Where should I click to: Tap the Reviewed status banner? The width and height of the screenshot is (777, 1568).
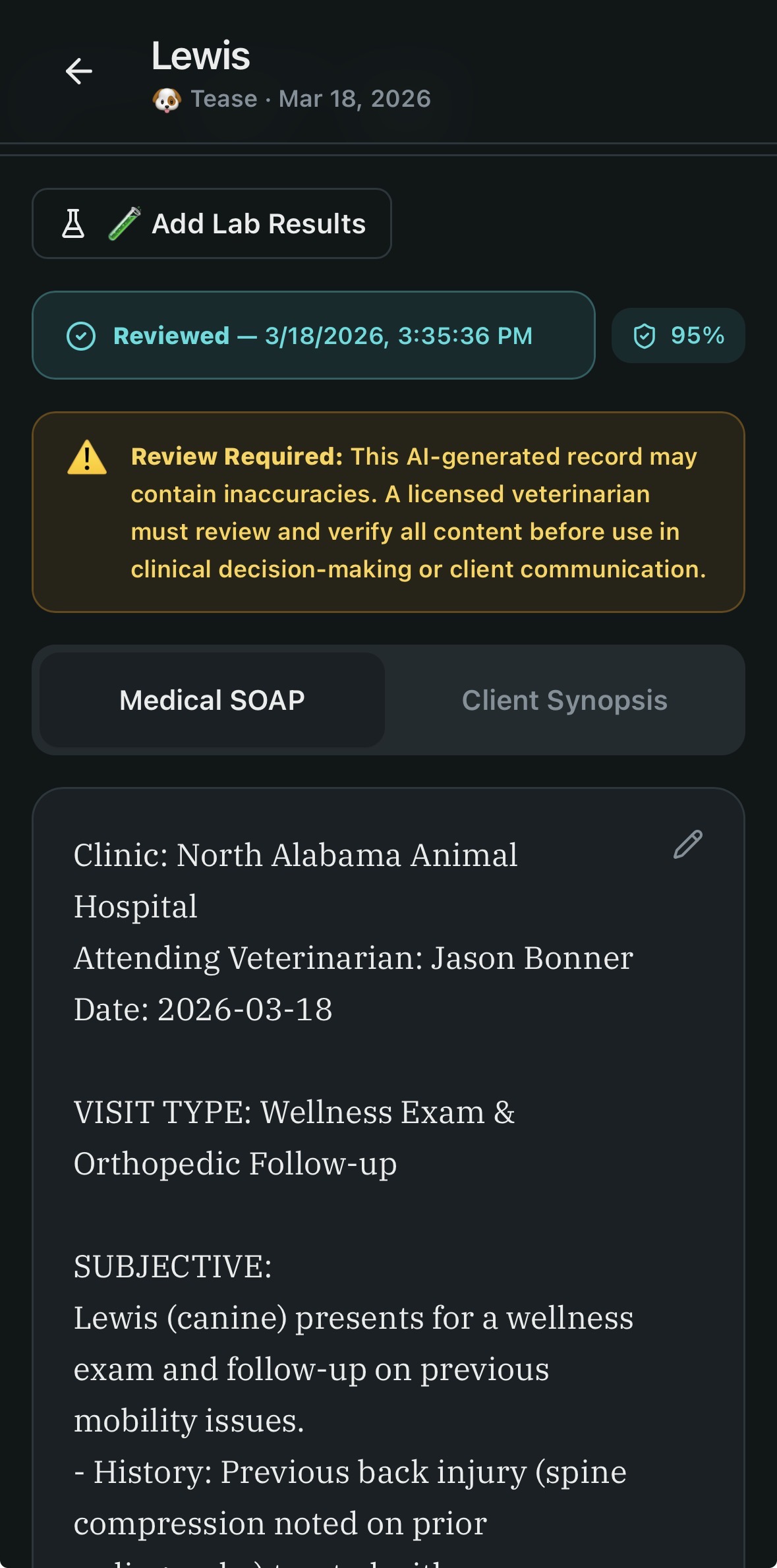pos(314,335)
